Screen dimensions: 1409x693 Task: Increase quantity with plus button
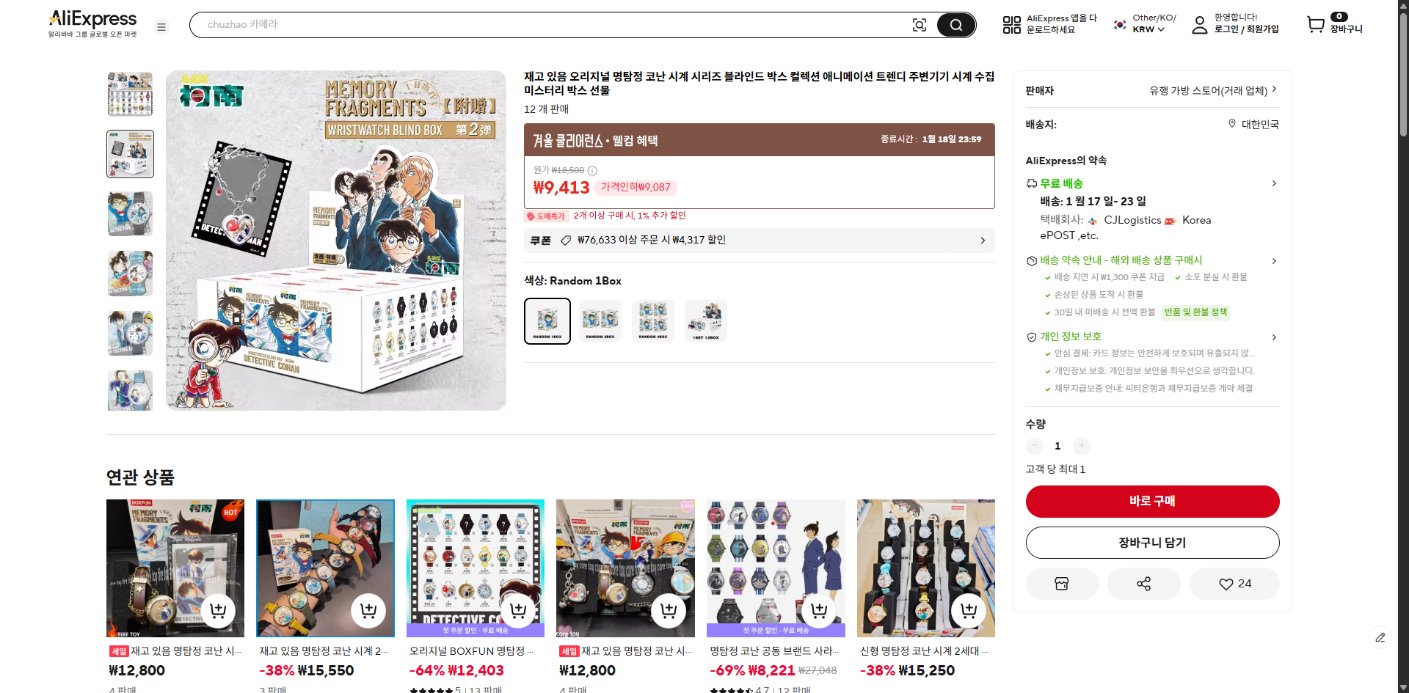(x=1081, y=446)
